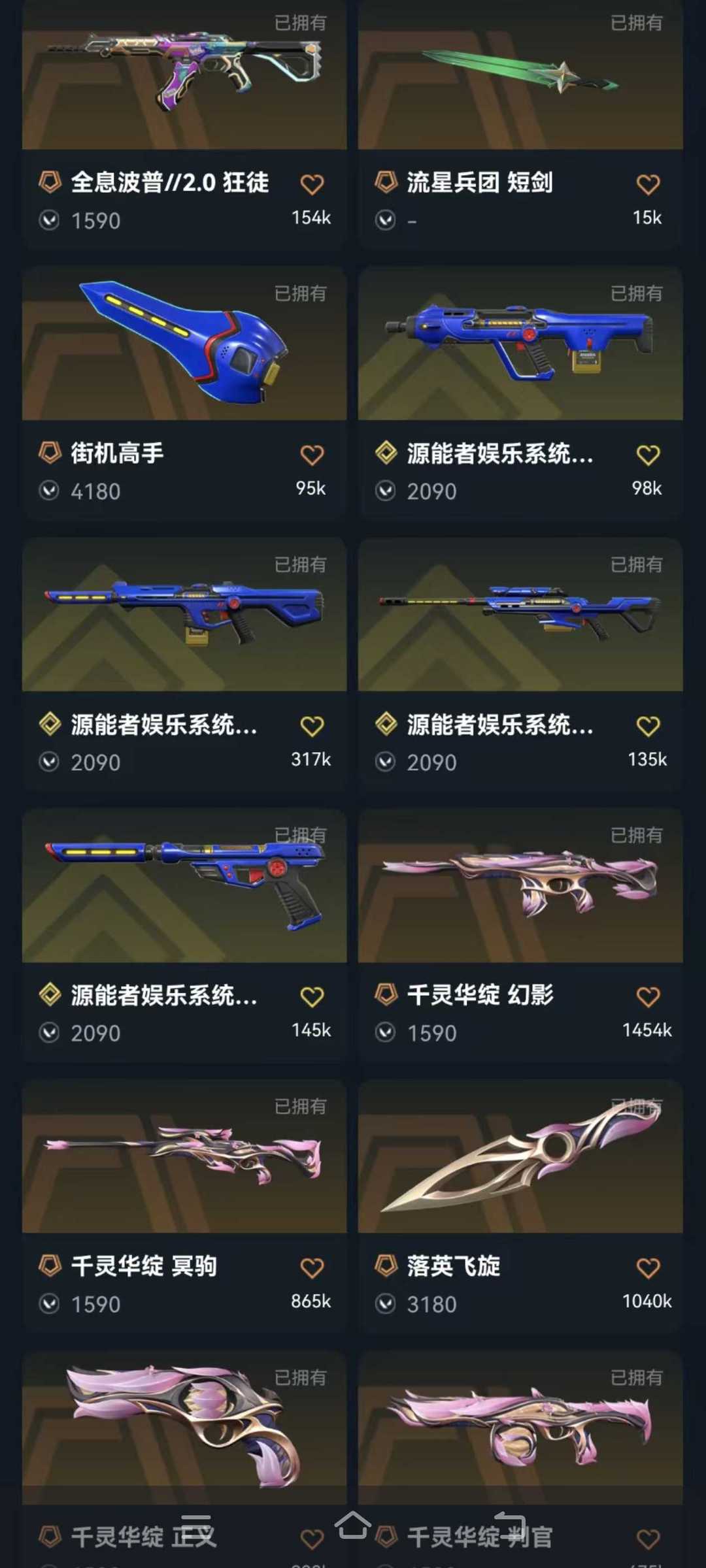Like the 全息波普//2.0 狂徒 skin
Screen dimensions: 706x1568
312,184
